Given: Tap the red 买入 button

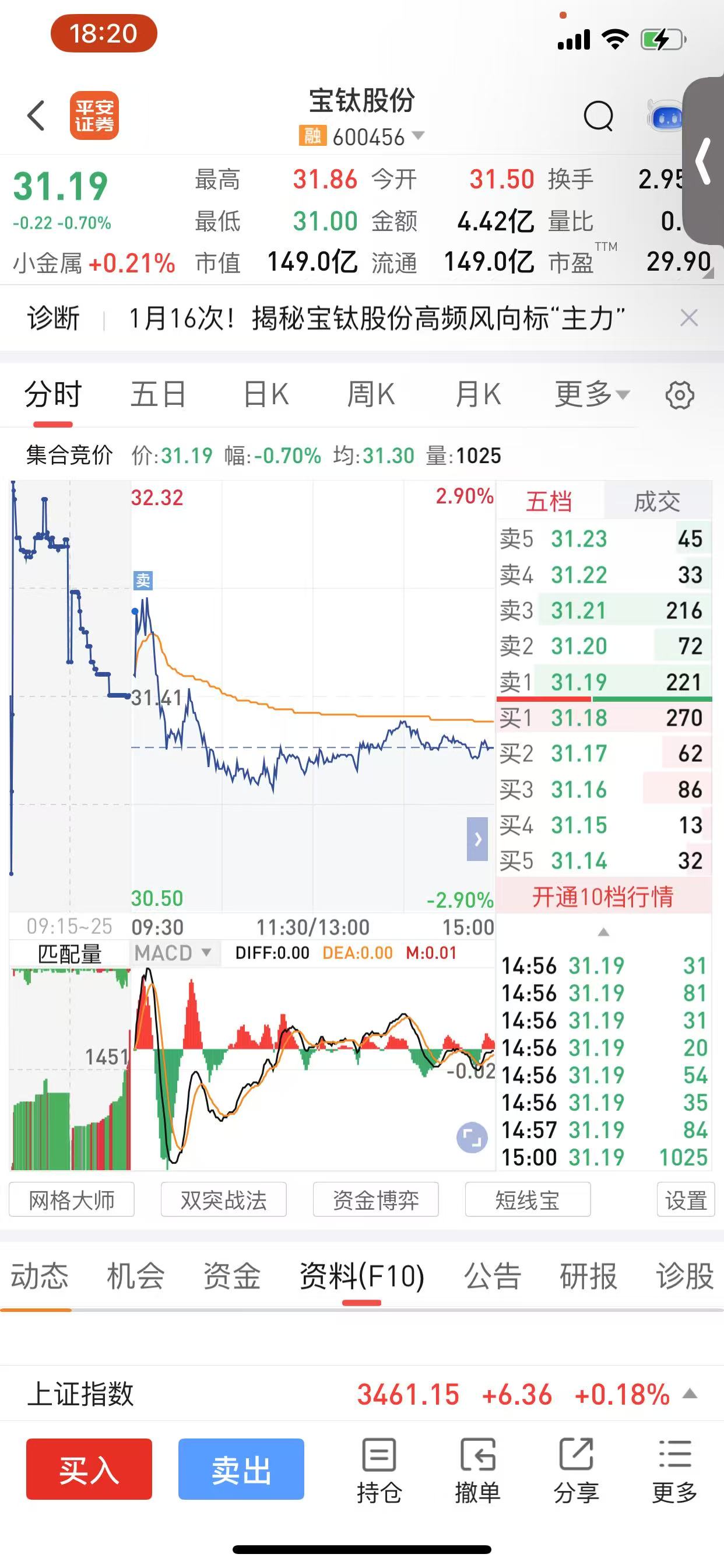Looking at the screenshot, I should 89,1469.
